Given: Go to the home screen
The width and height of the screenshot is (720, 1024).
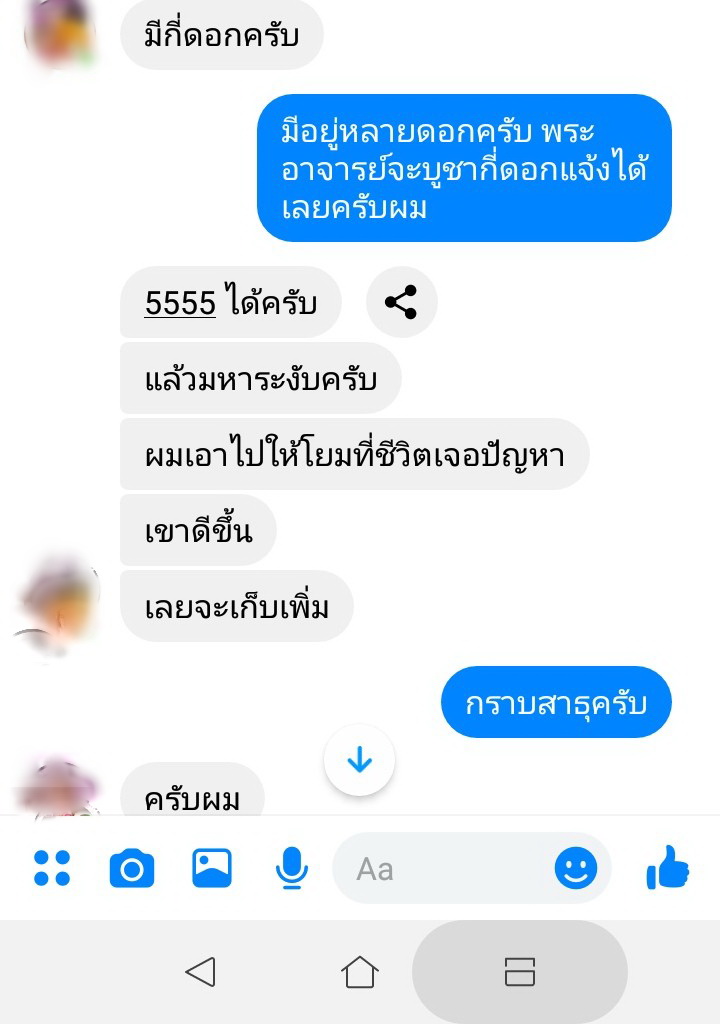Looking at the screenshot, I should (x=359, y=971).
